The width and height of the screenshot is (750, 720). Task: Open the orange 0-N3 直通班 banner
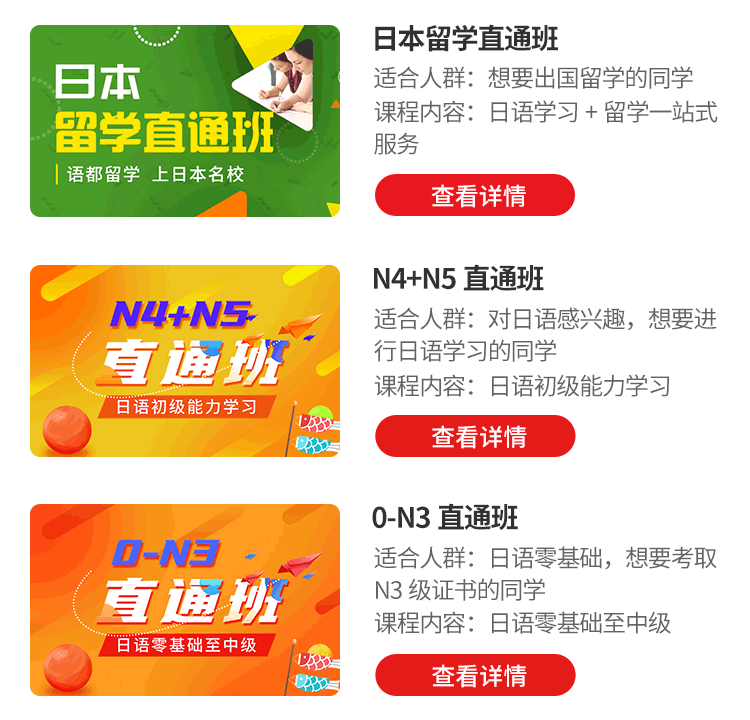coord(185,600)
